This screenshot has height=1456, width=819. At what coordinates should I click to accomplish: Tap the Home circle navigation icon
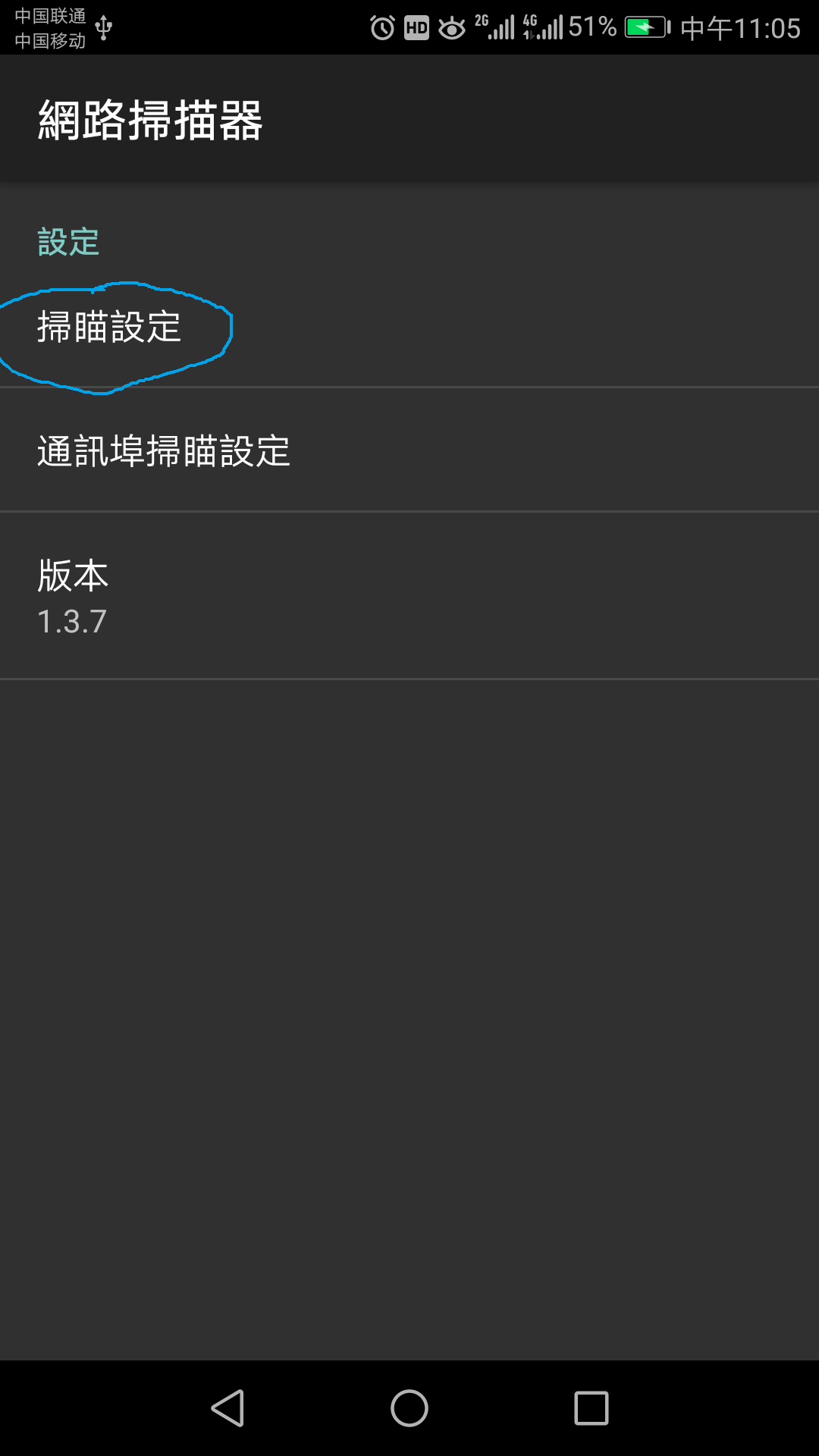409,1408
